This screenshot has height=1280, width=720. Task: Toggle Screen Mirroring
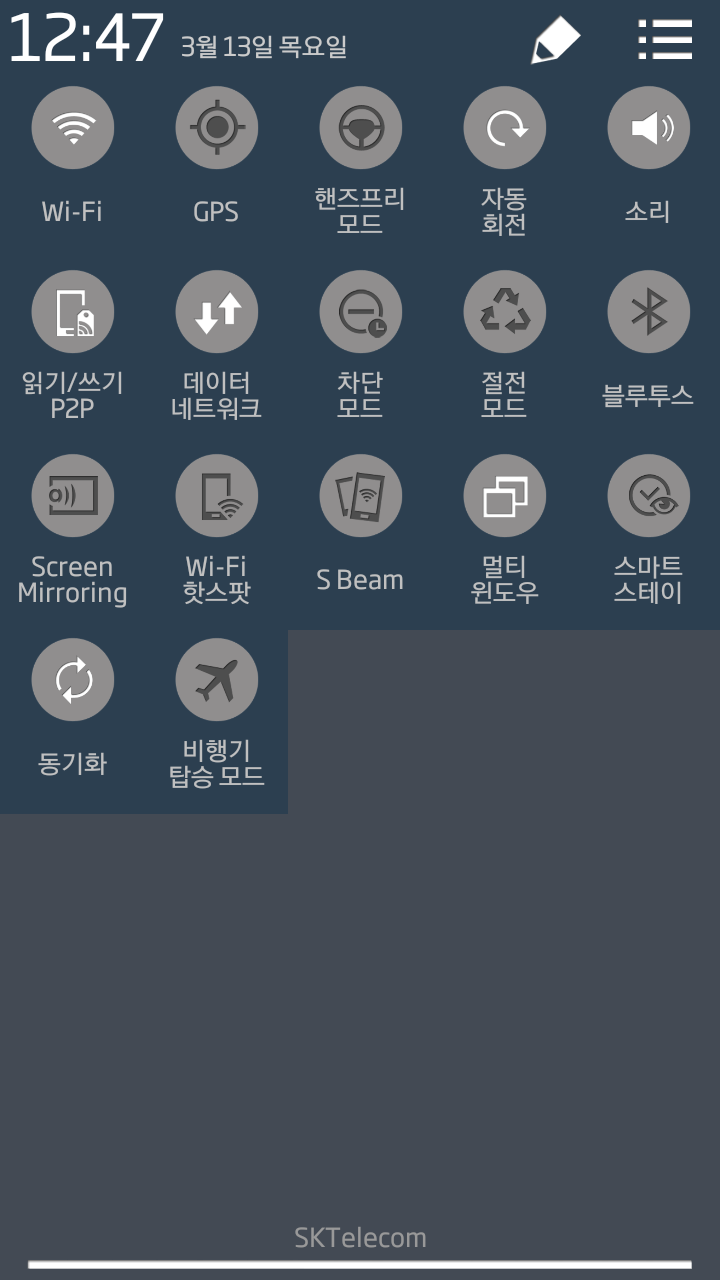point(73,496)
